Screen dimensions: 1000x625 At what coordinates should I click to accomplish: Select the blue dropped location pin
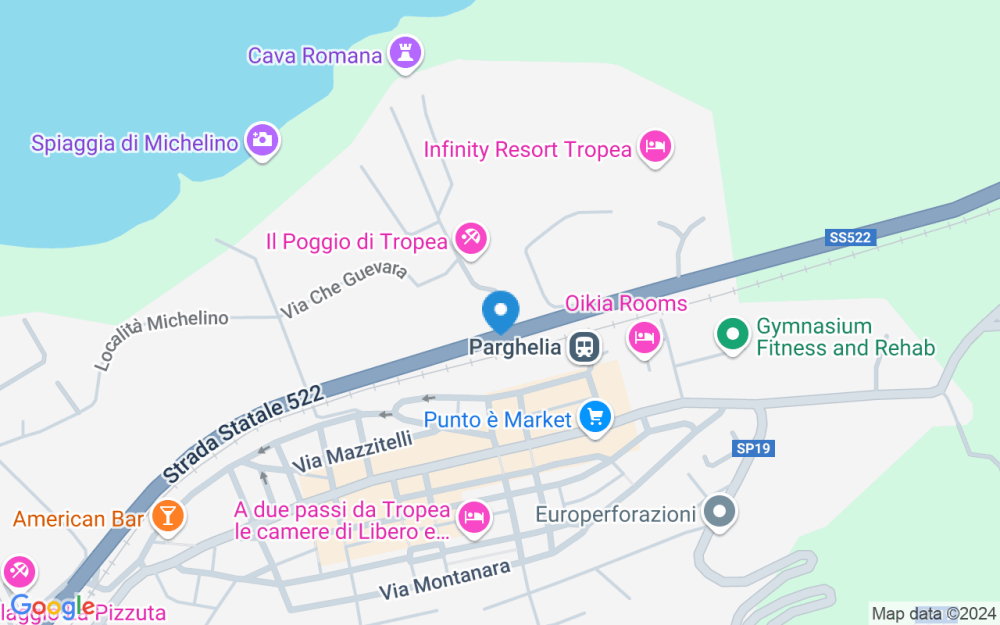[500, 311]
